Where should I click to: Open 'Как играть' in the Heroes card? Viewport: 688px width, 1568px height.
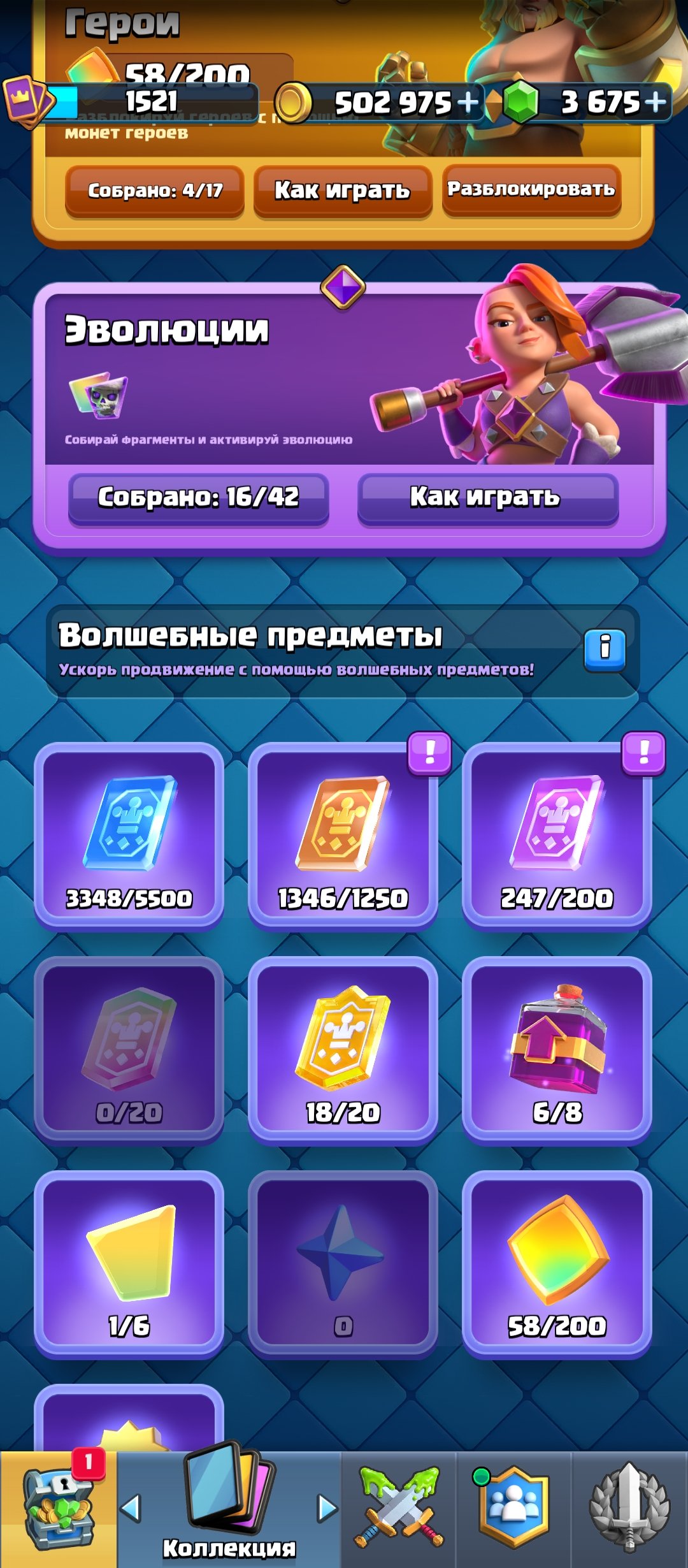(x=343, y=191)
